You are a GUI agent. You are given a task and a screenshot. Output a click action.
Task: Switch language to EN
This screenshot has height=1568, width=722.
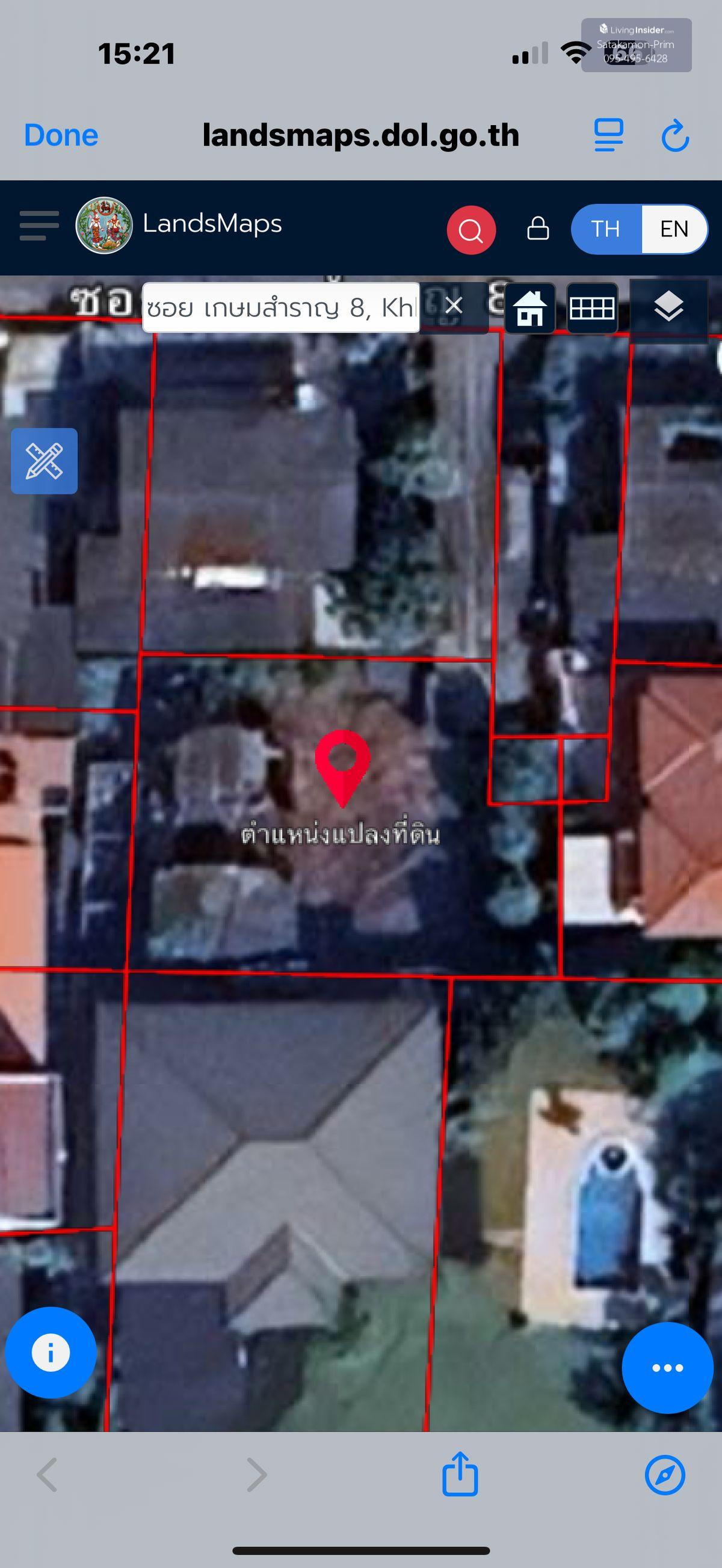pyautogui.click(x=674, y=229)
